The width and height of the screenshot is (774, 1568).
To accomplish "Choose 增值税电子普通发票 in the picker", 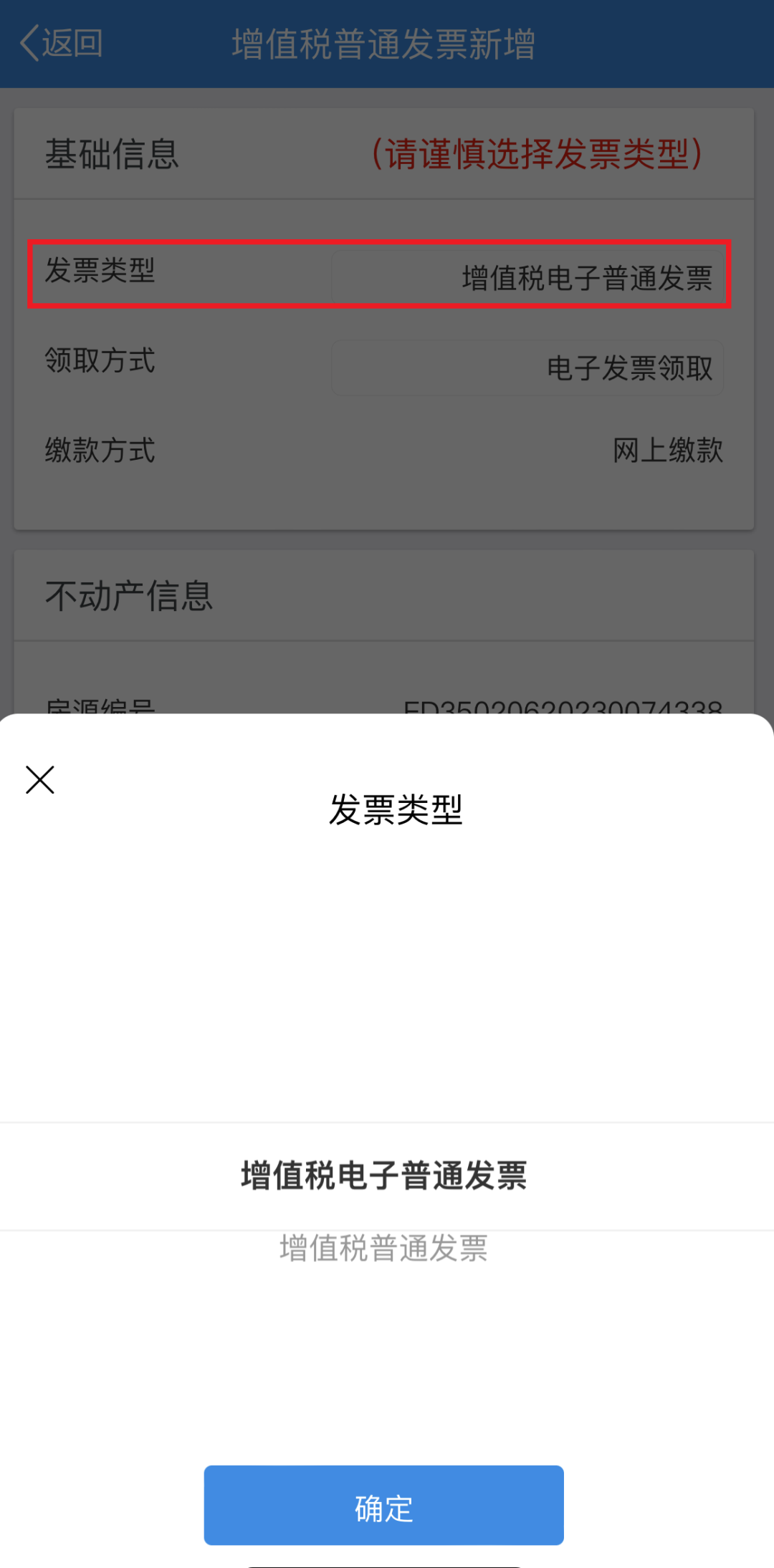I will point(383,1175).
